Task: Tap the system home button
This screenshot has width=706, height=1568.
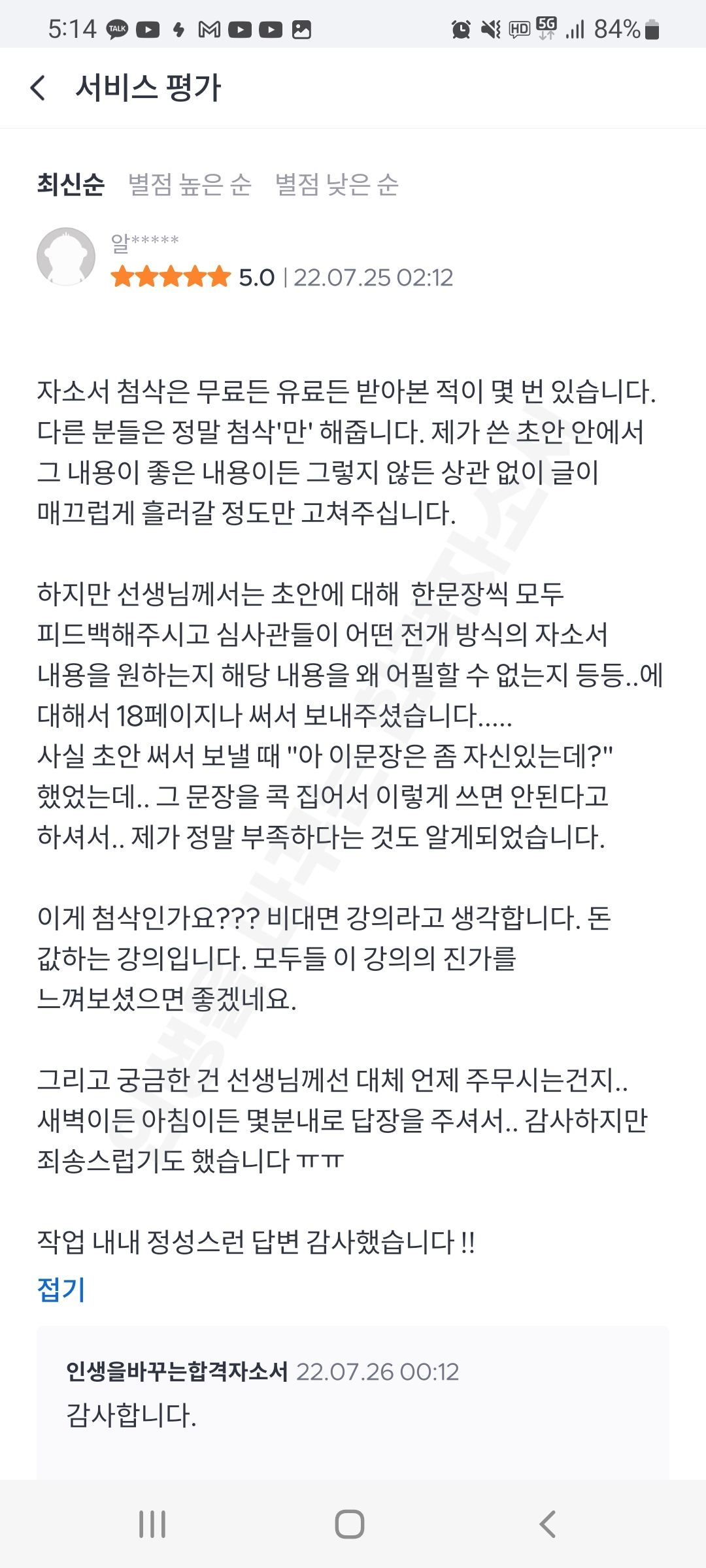Action: 350,1524
